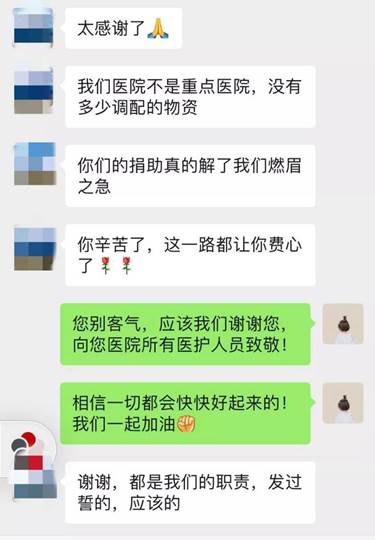
Task: Tap own avatar beside "相信一切都会快快好起来的" message
Action: pos(343,403)
